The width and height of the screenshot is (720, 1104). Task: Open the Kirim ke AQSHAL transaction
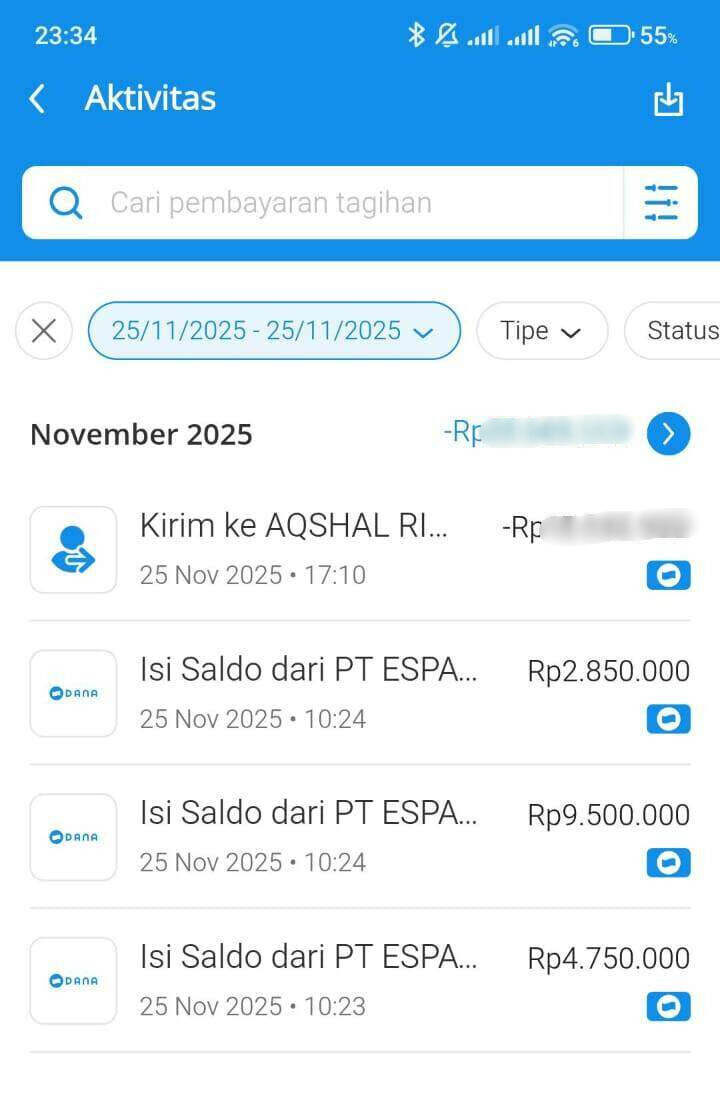point(360,549)
